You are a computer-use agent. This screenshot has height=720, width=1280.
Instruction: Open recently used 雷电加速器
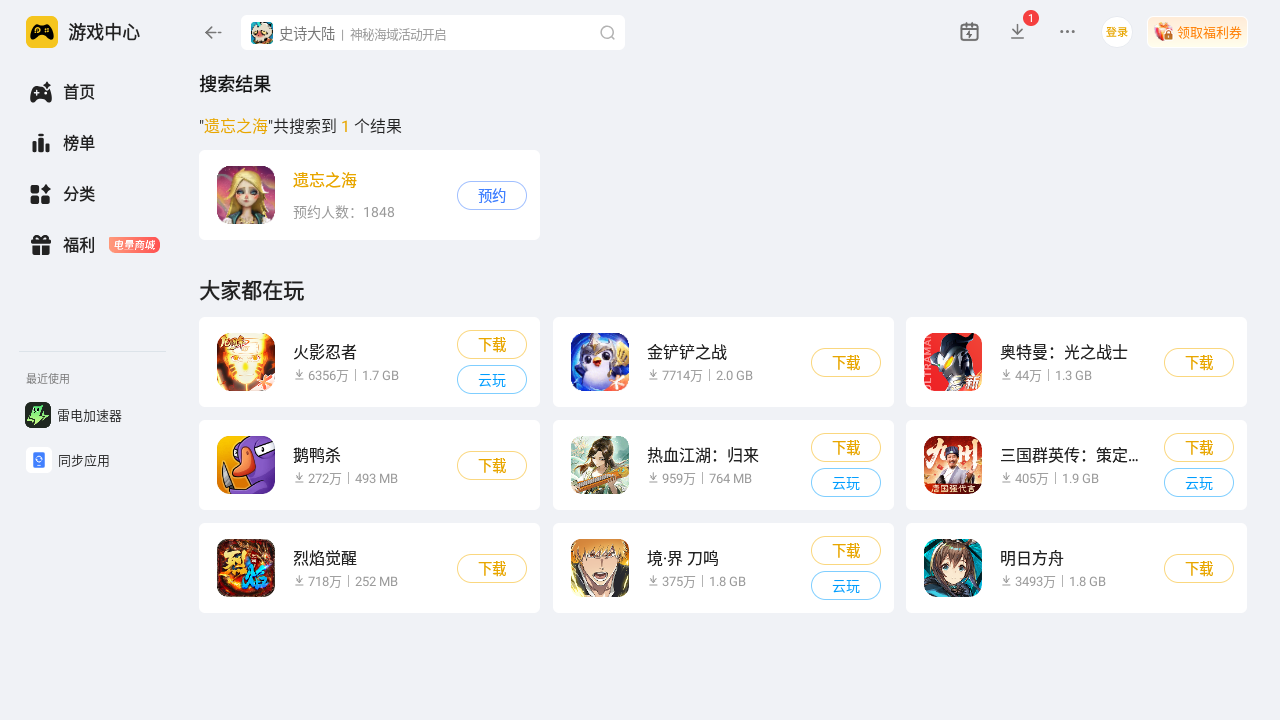88,415
